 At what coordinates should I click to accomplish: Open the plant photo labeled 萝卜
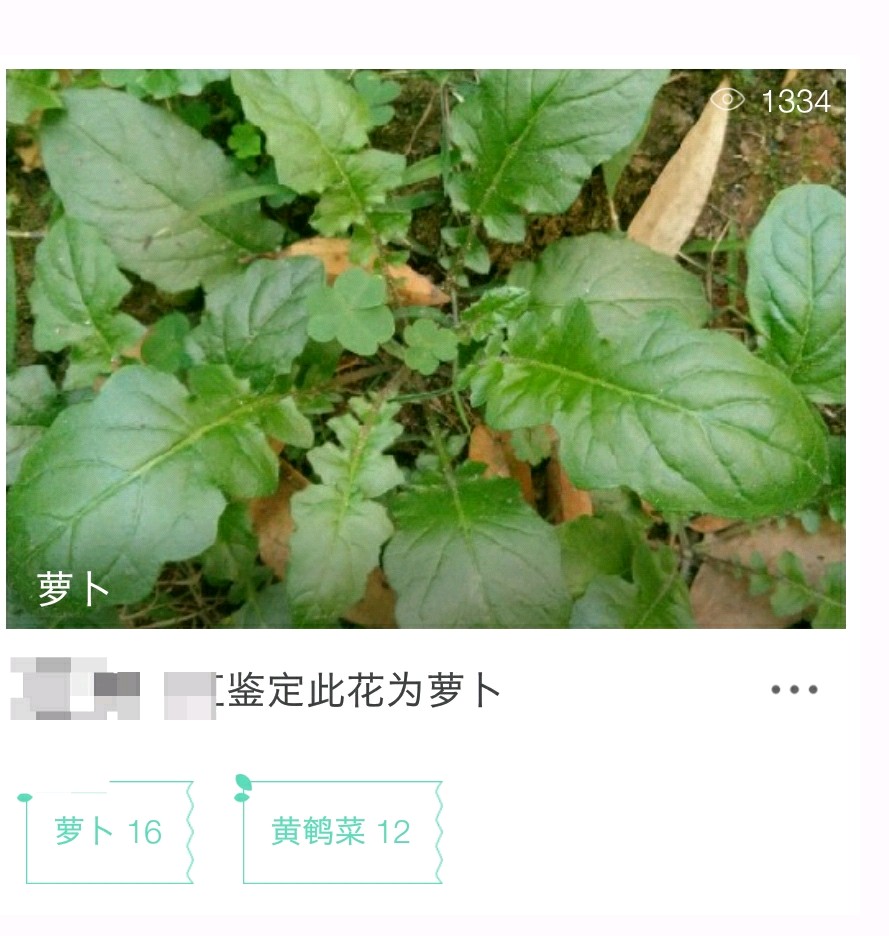click(425, 348)
